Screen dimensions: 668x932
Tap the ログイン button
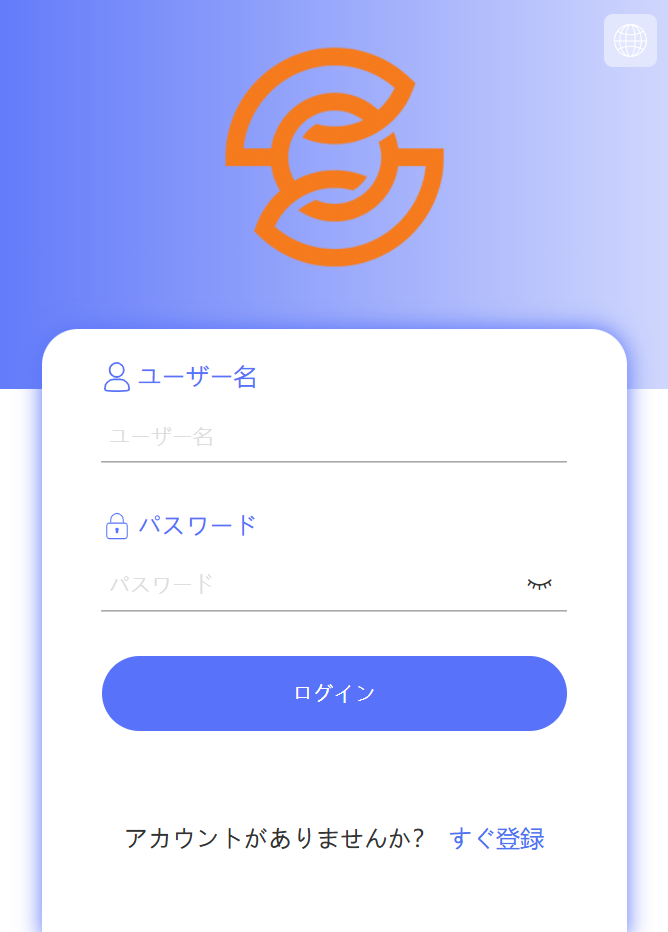(334, 693)
